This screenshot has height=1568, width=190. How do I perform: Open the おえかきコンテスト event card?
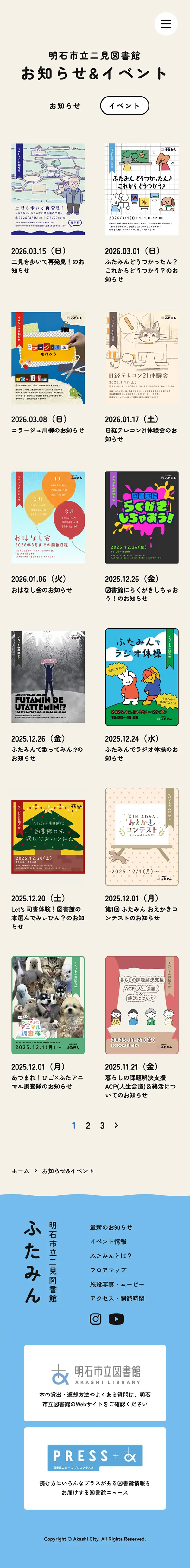pyautogui.click(x=141, y=836)
